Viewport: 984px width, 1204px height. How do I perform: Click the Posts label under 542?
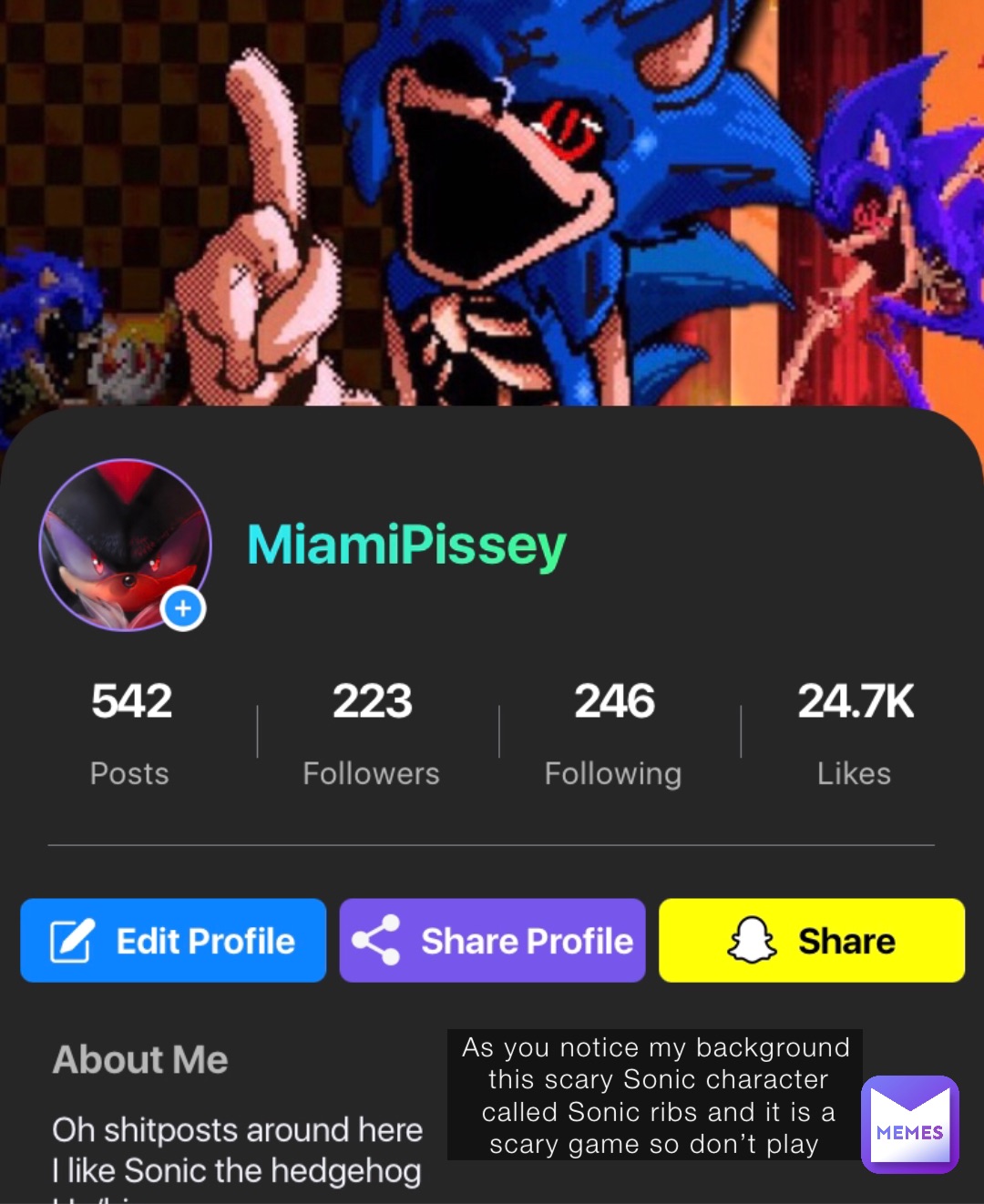pos(129,773)
